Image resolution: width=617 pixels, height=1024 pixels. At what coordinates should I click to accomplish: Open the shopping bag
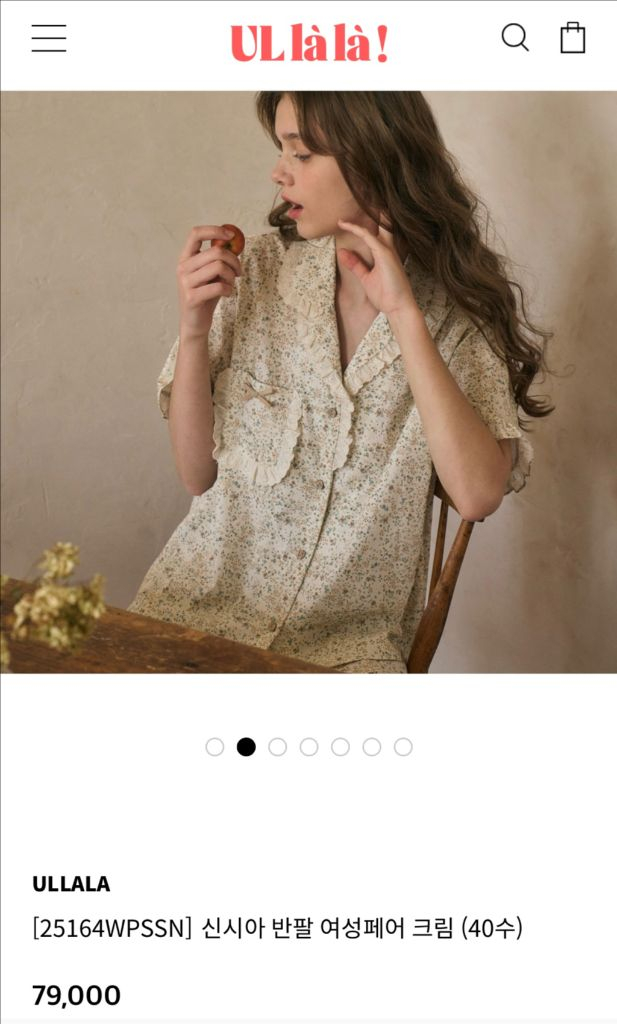point(573,38)
